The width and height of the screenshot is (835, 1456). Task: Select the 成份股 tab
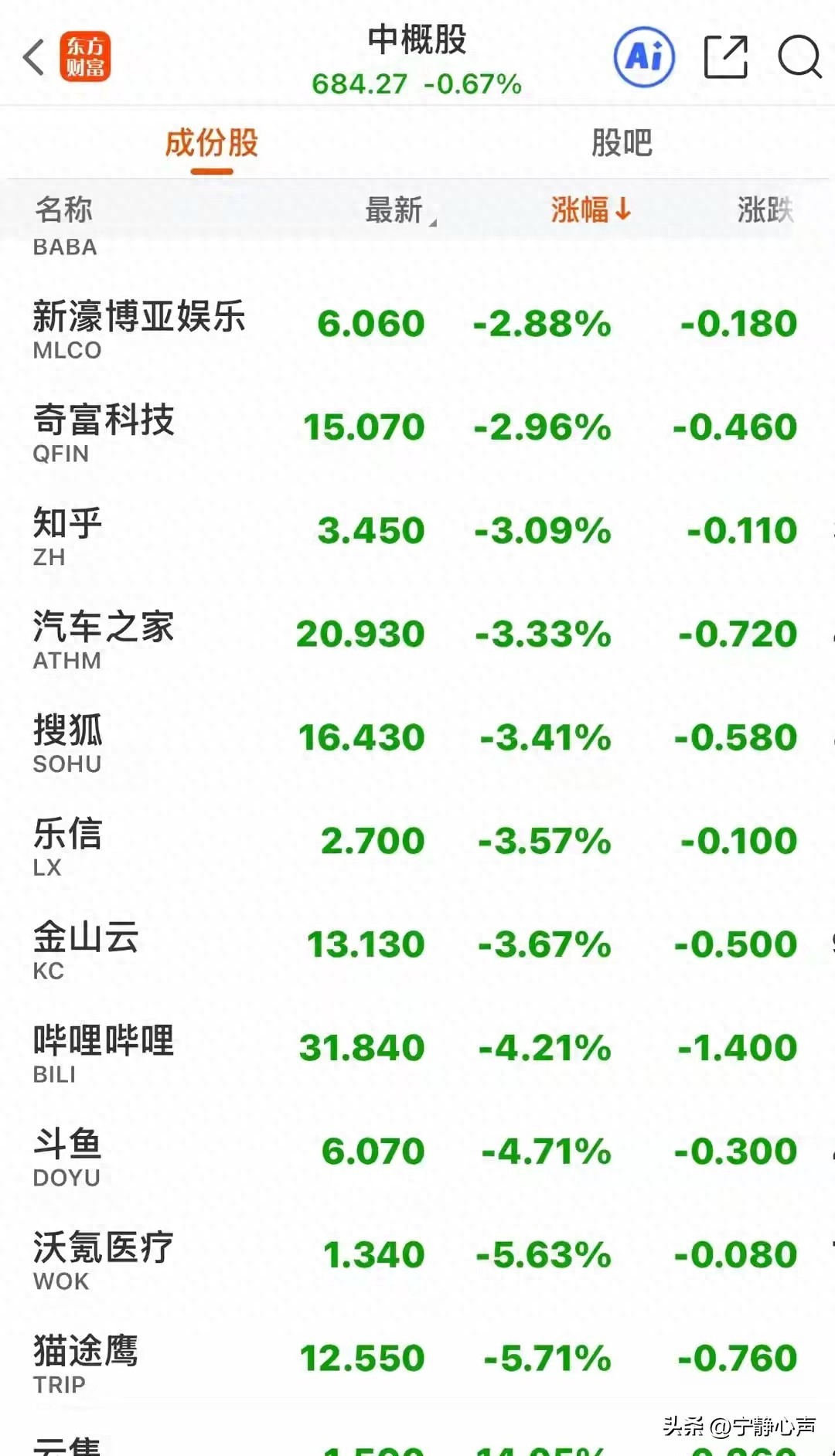209,143
